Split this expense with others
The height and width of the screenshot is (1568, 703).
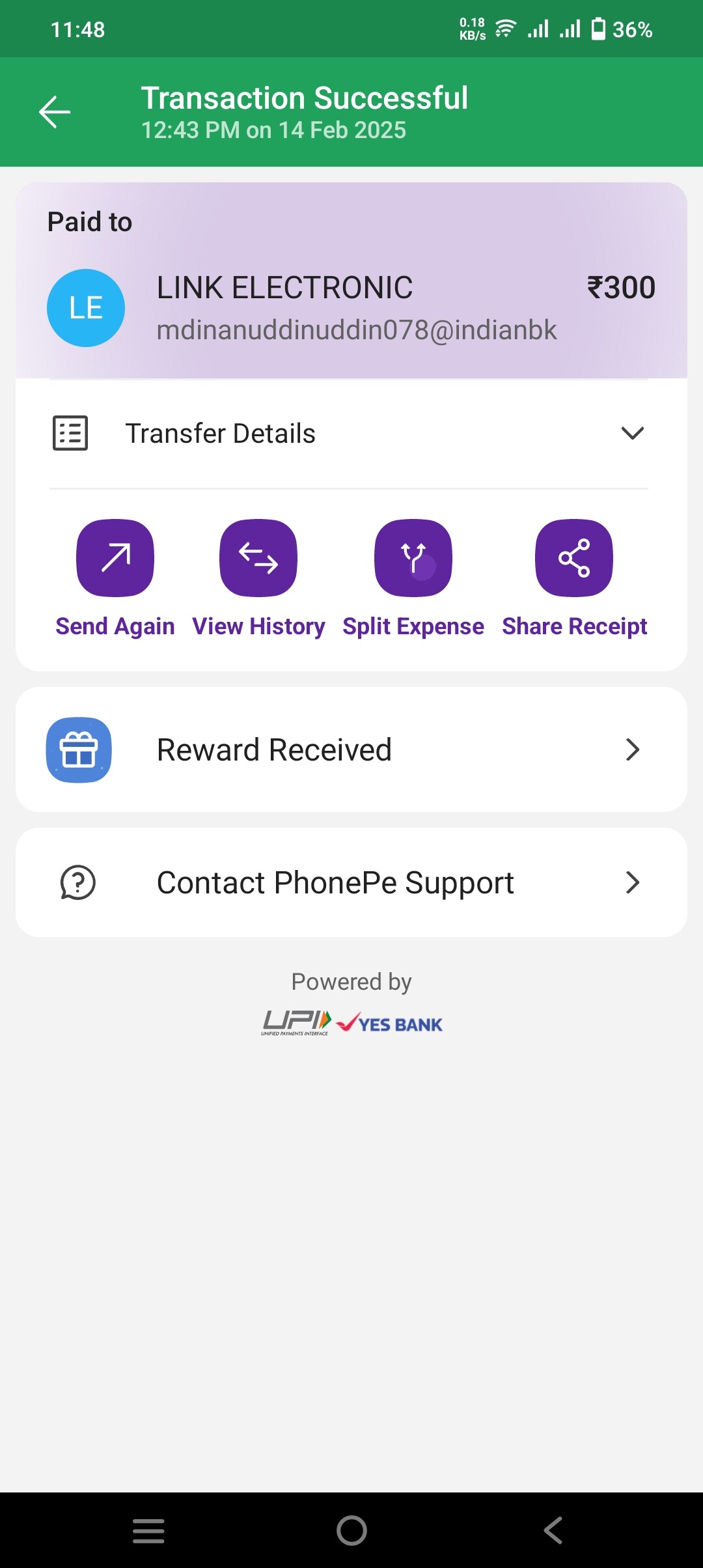pos(413,558)
